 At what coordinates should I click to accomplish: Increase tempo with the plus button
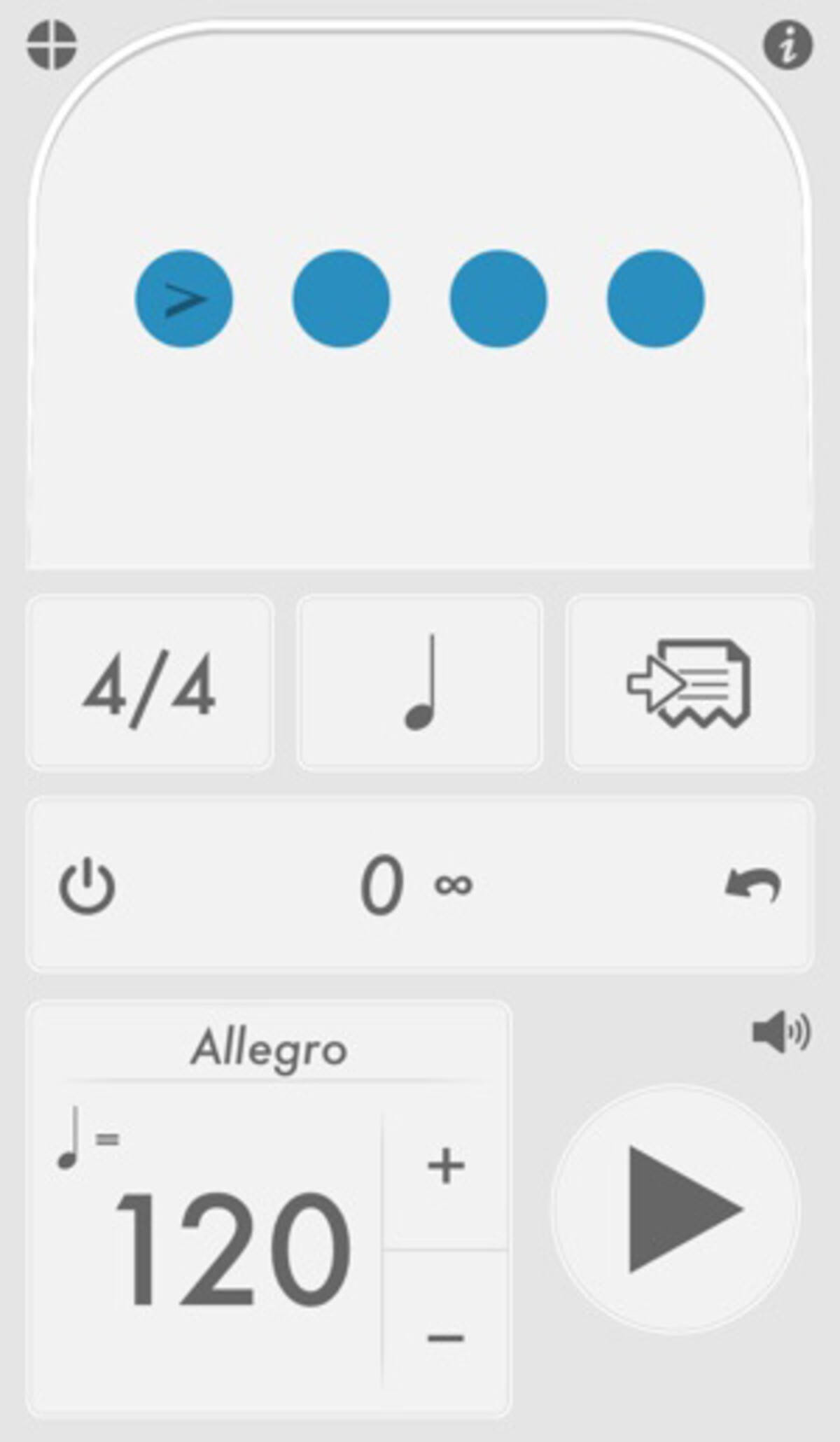click(x=446, y=1166)
